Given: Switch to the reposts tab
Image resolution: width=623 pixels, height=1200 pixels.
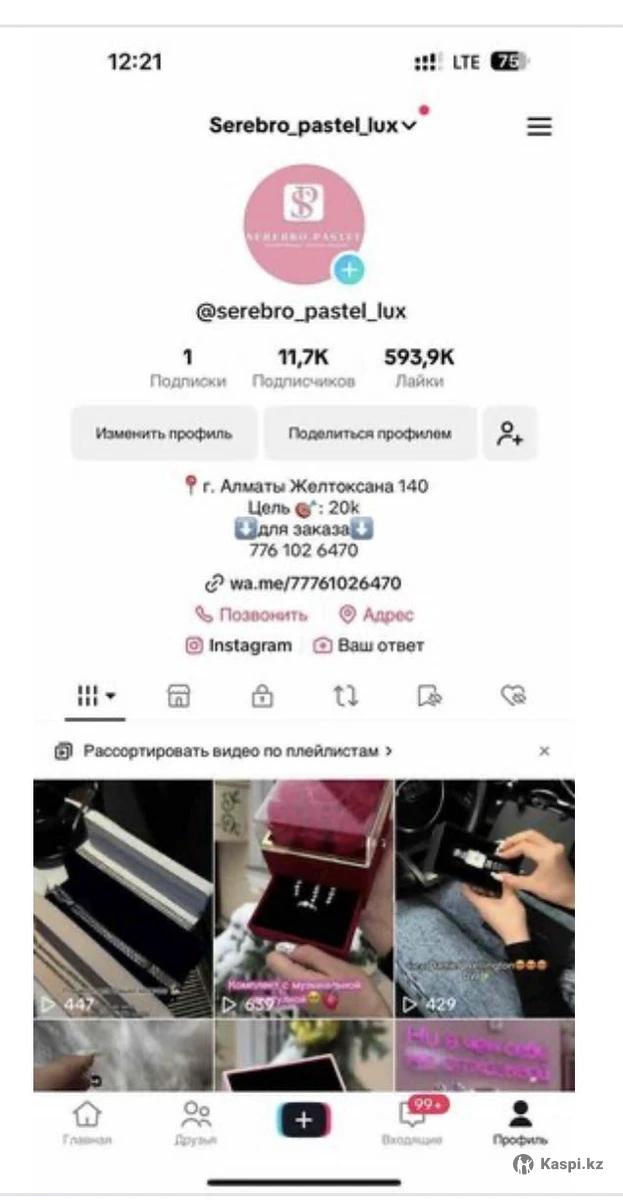Looking at the screenshot, I should (346, 696).
